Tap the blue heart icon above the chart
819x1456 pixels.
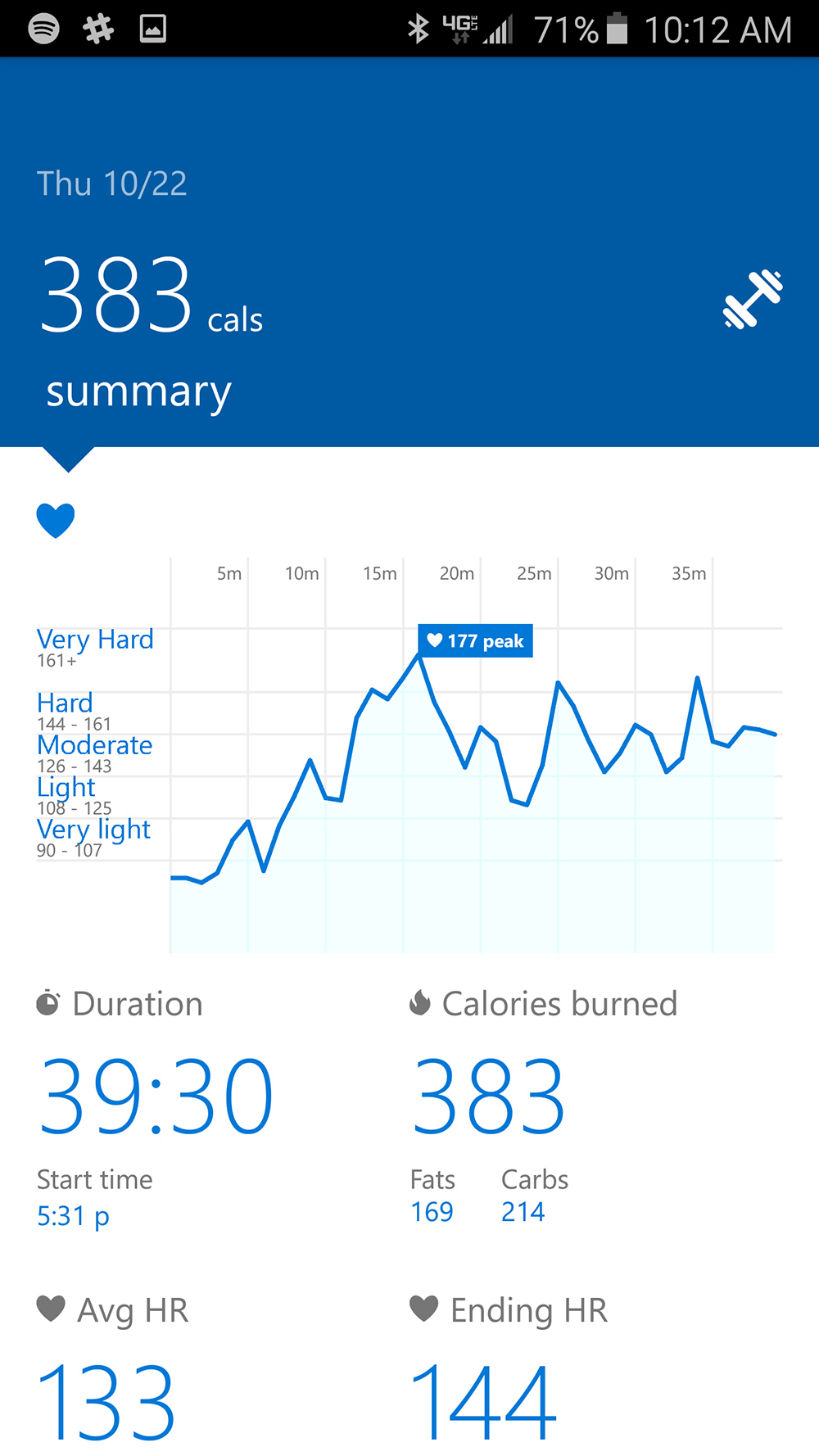[56, 521]
